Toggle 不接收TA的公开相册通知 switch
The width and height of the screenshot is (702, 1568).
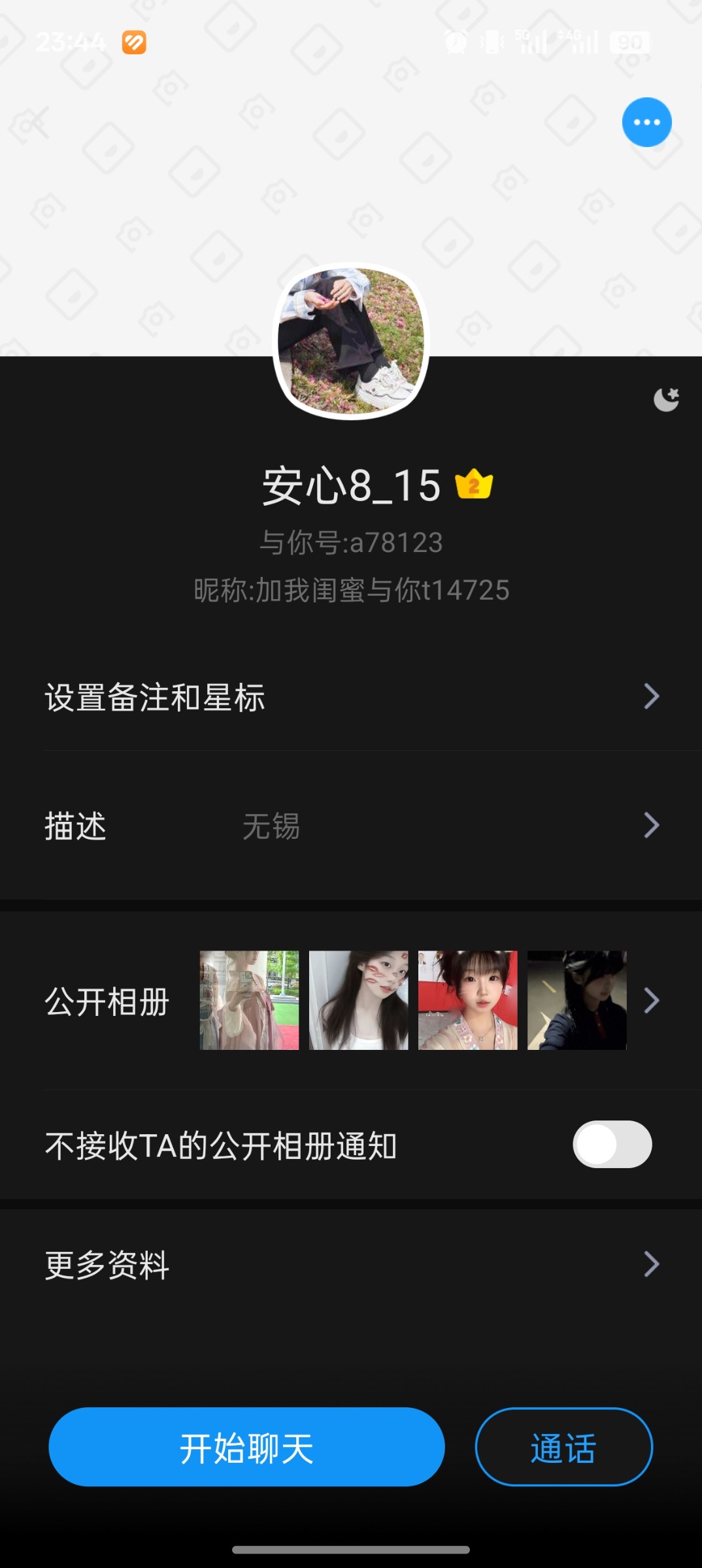coord(612,1145)
